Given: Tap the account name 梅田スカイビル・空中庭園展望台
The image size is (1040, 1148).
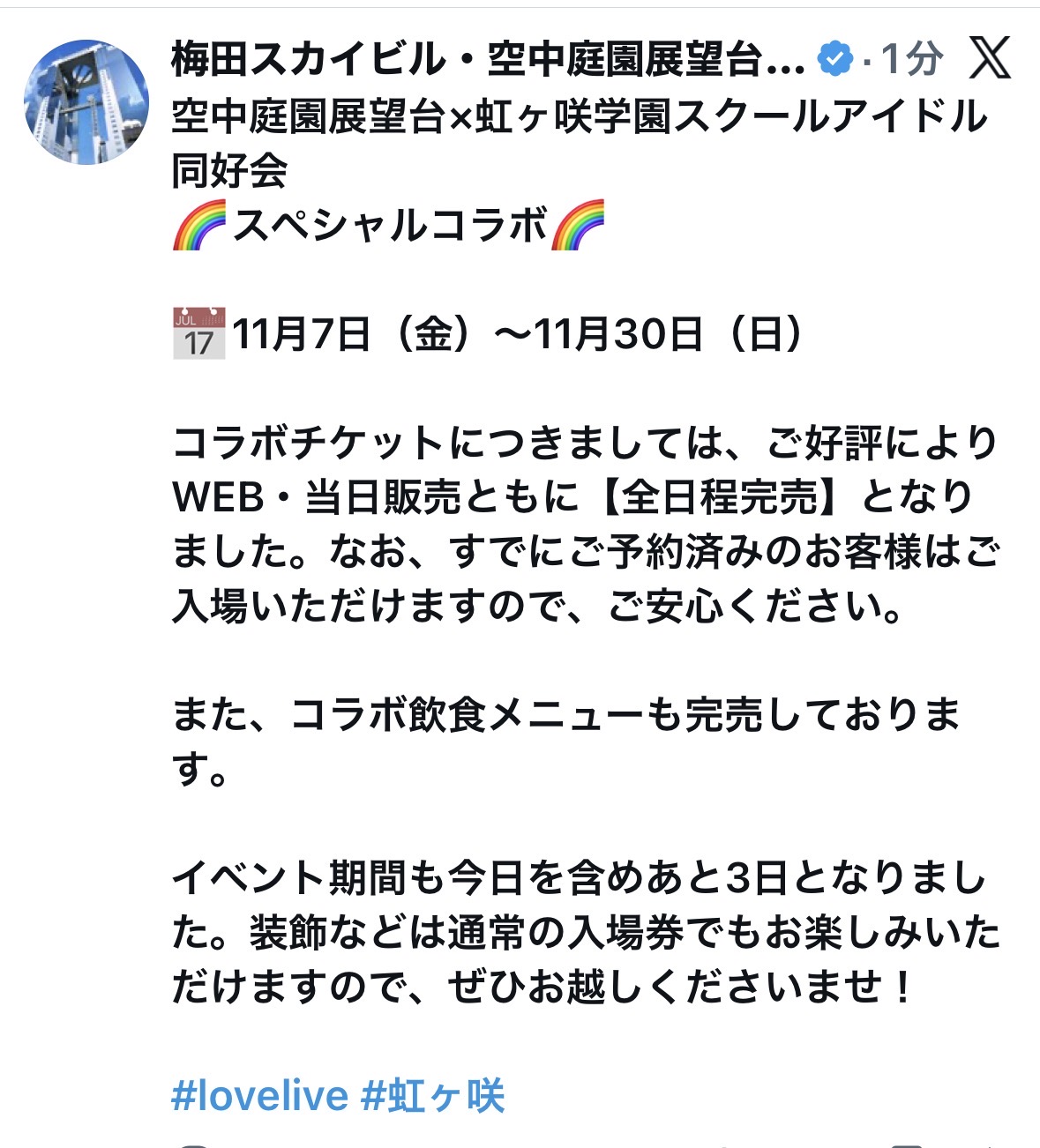Looking at the screenshot, I should [487, 61].
